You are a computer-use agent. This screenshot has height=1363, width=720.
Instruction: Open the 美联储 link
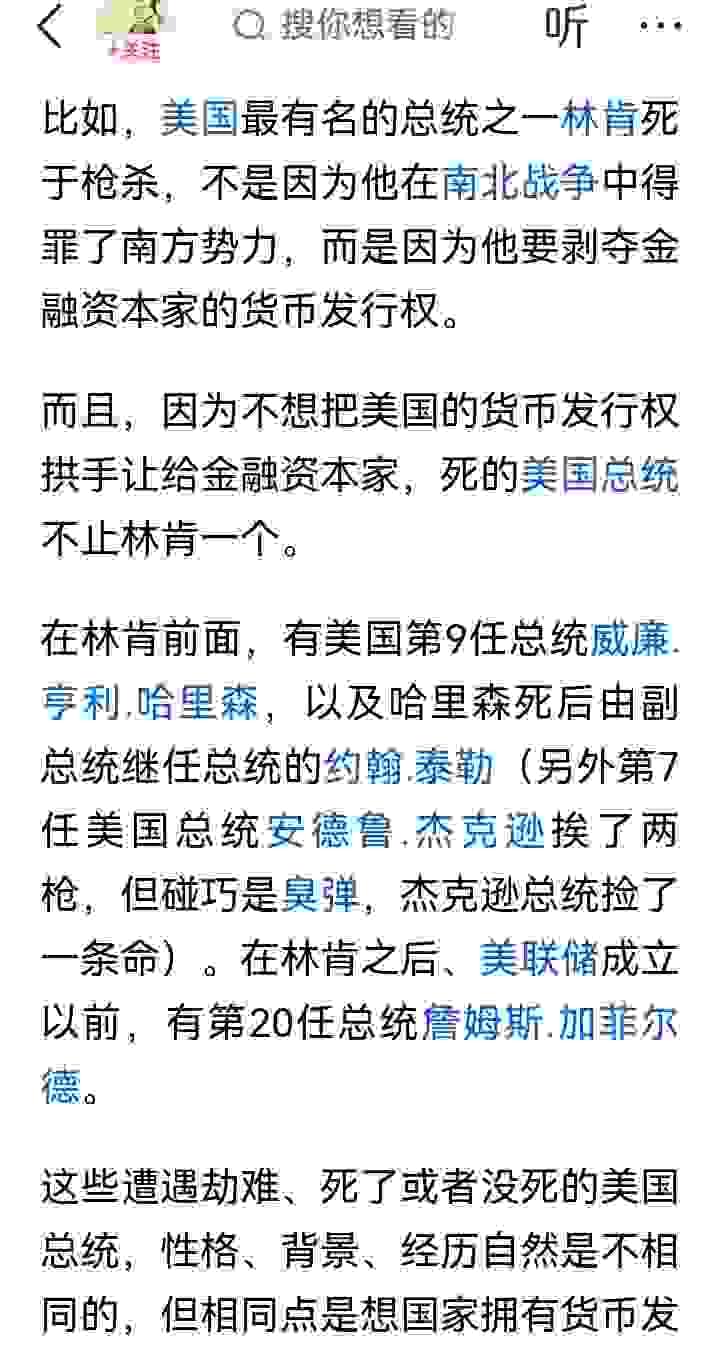[x=538, y=960]
